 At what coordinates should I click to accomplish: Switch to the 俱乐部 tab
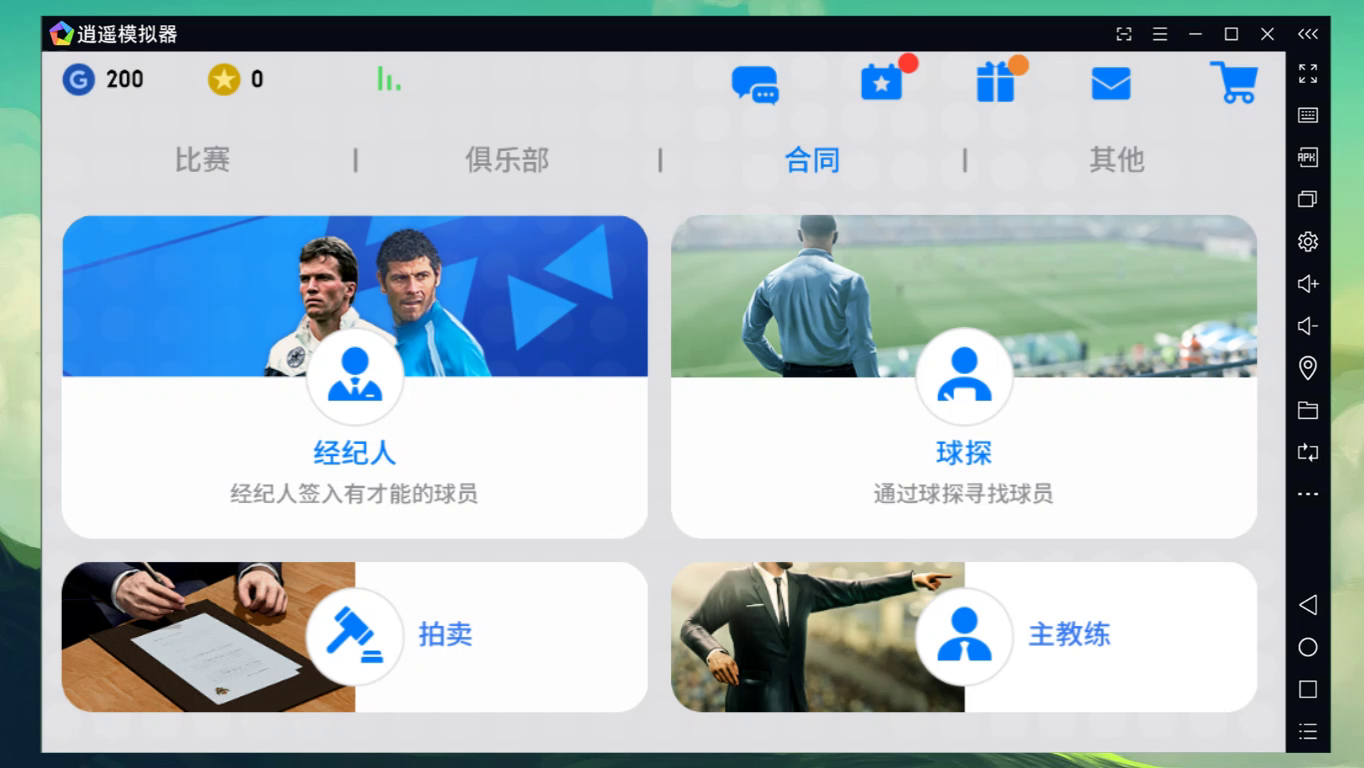click(507, 160)
